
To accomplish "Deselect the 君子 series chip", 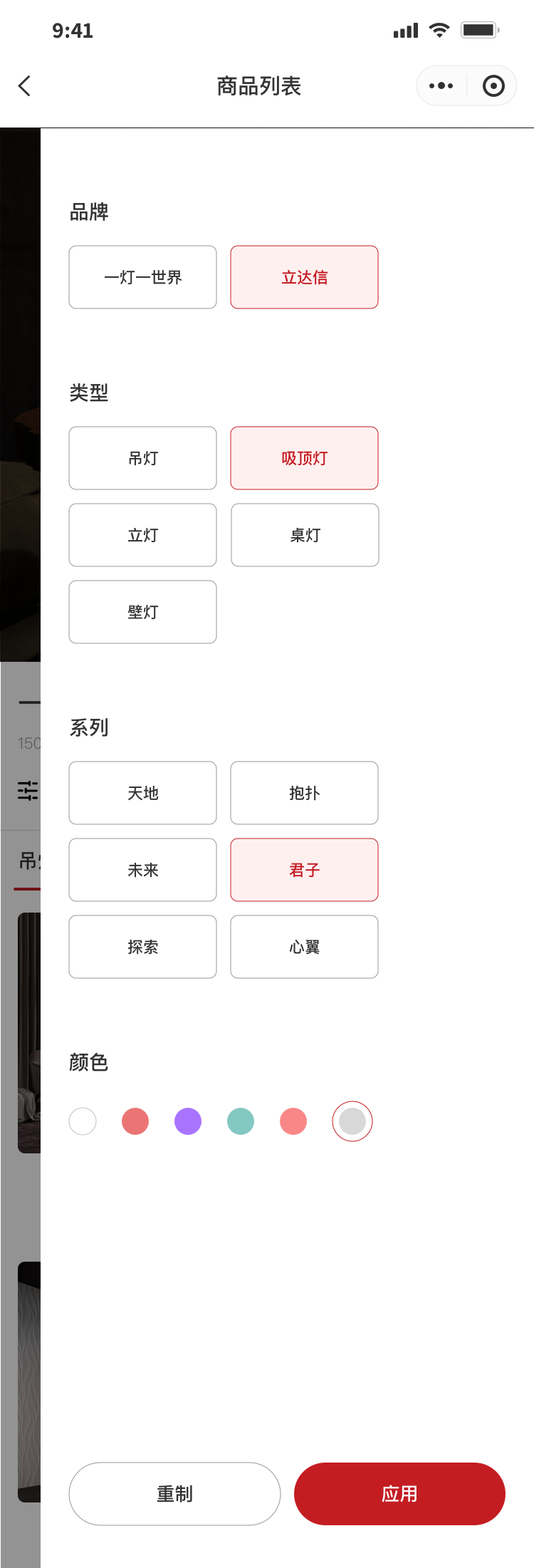I will (x=304, y=870).
